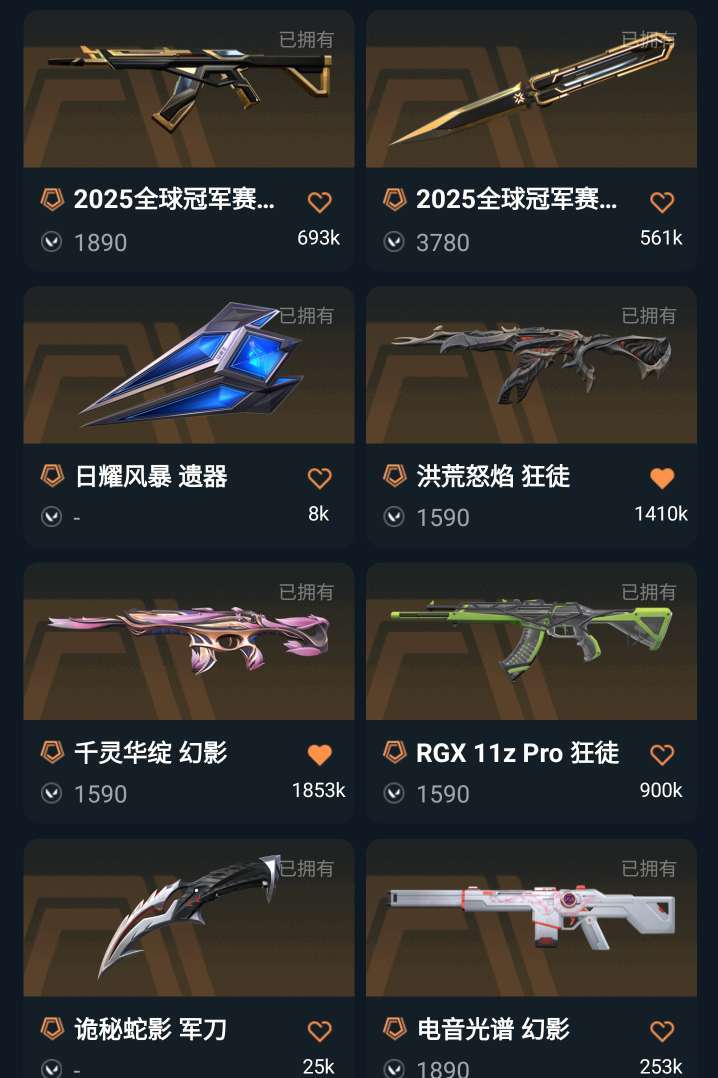718x1078 pixels.
Task: Favorite the 日耀风暴 遗器 skin
Action: (319, 478)
